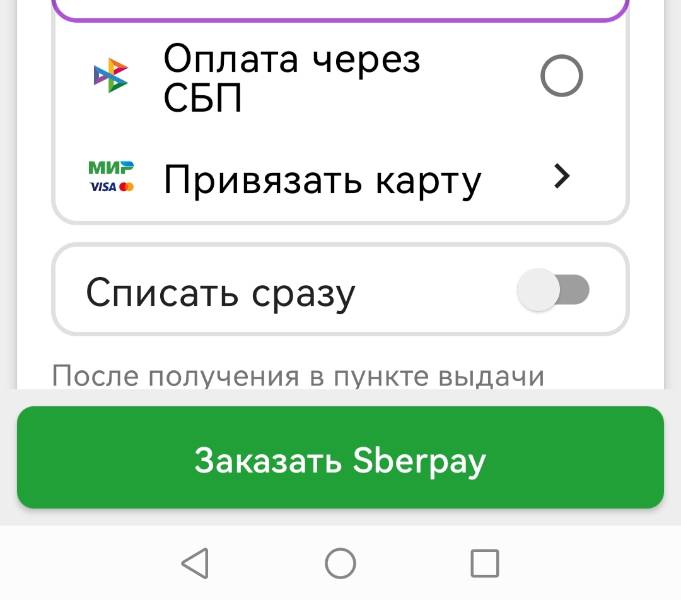Image resolution: width=681 pixels, height=600 pixels.
Task: Select the Оплата через СБП payment option
Action: 560,76
